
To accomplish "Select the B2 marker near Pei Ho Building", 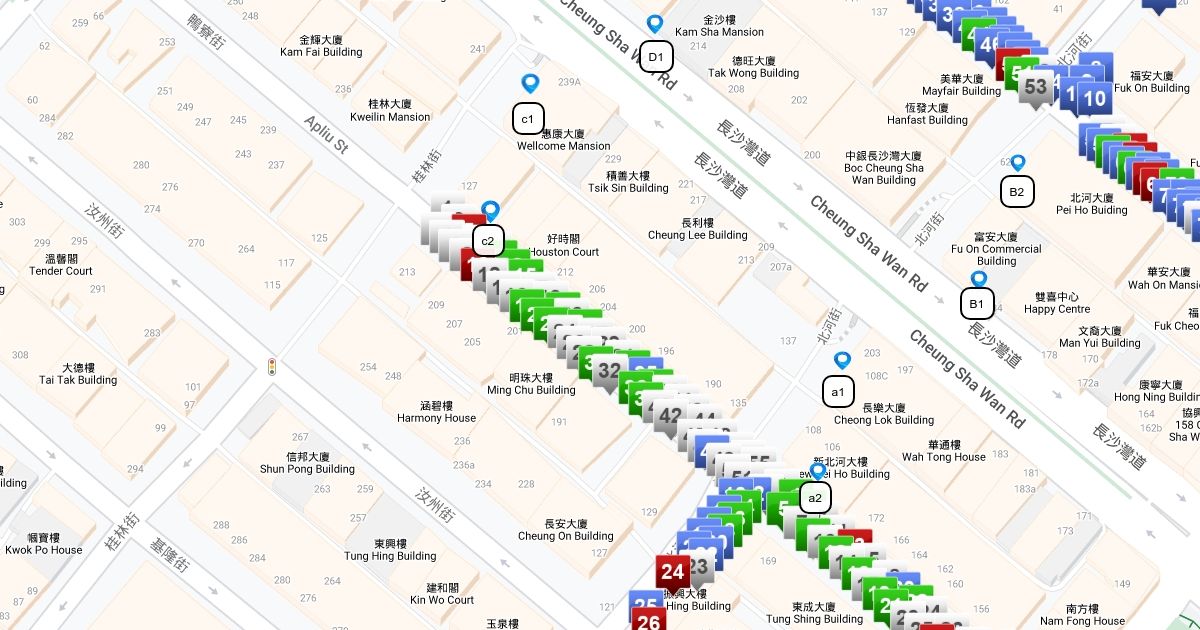I will point(1017,191).
